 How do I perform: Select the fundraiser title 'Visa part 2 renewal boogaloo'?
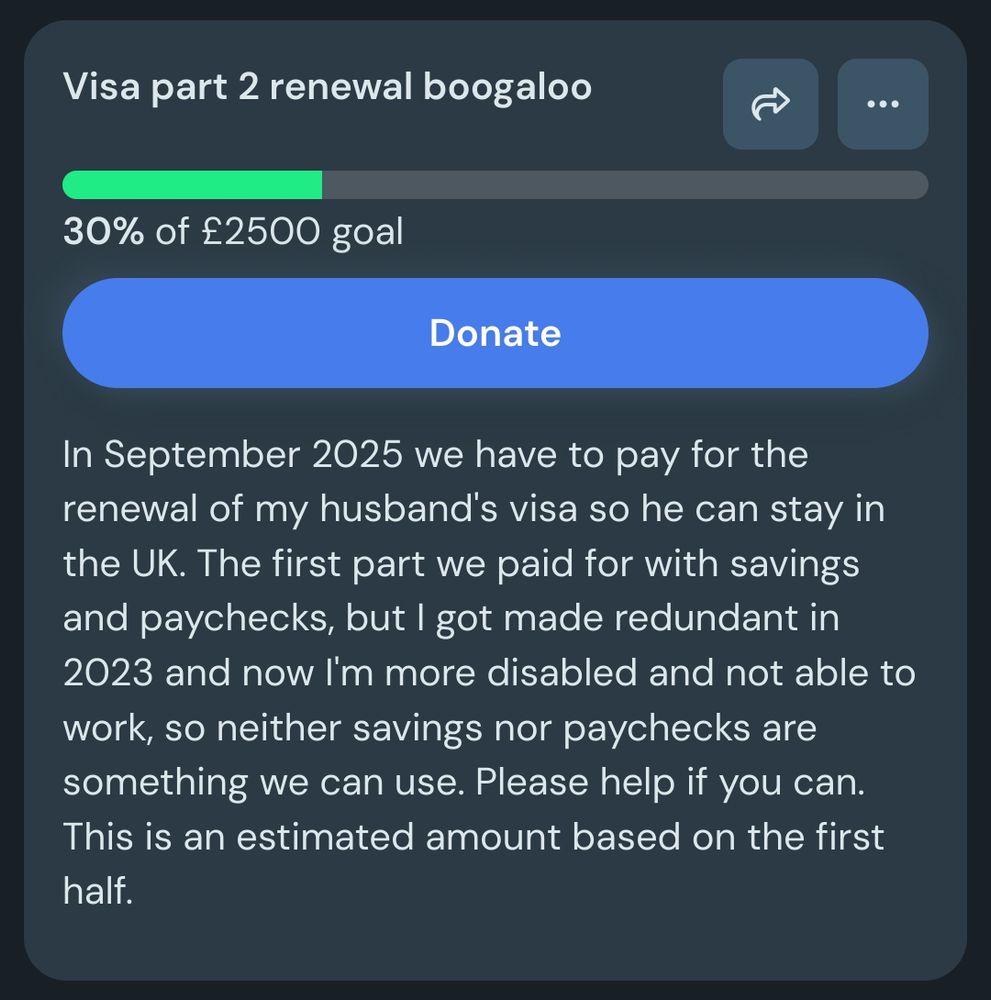328,87
